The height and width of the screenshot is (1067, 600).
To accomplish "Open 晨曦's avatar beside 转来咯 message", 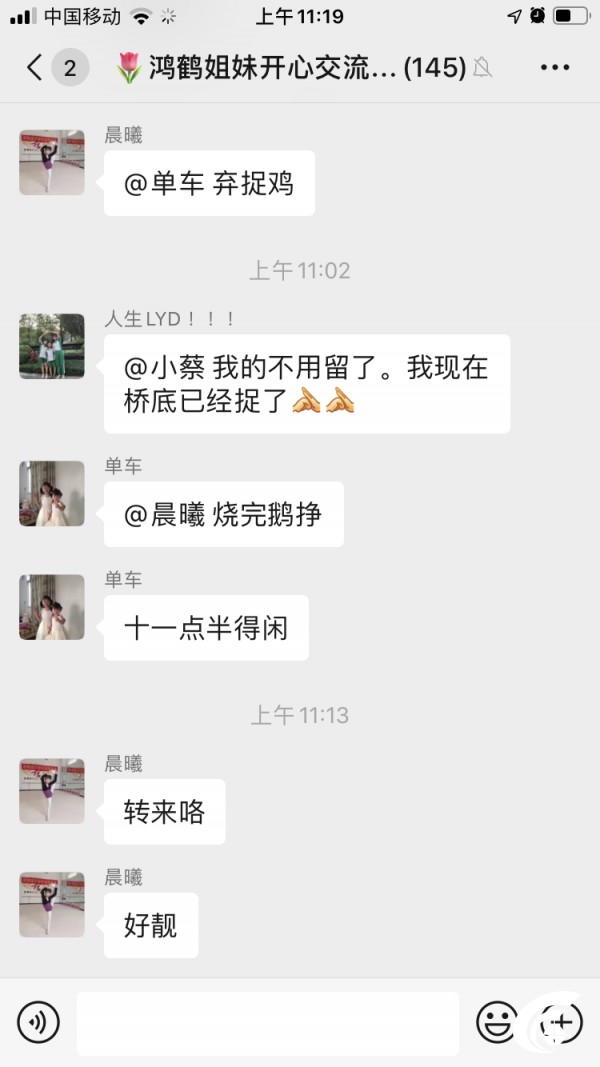I will coord(52,791).
